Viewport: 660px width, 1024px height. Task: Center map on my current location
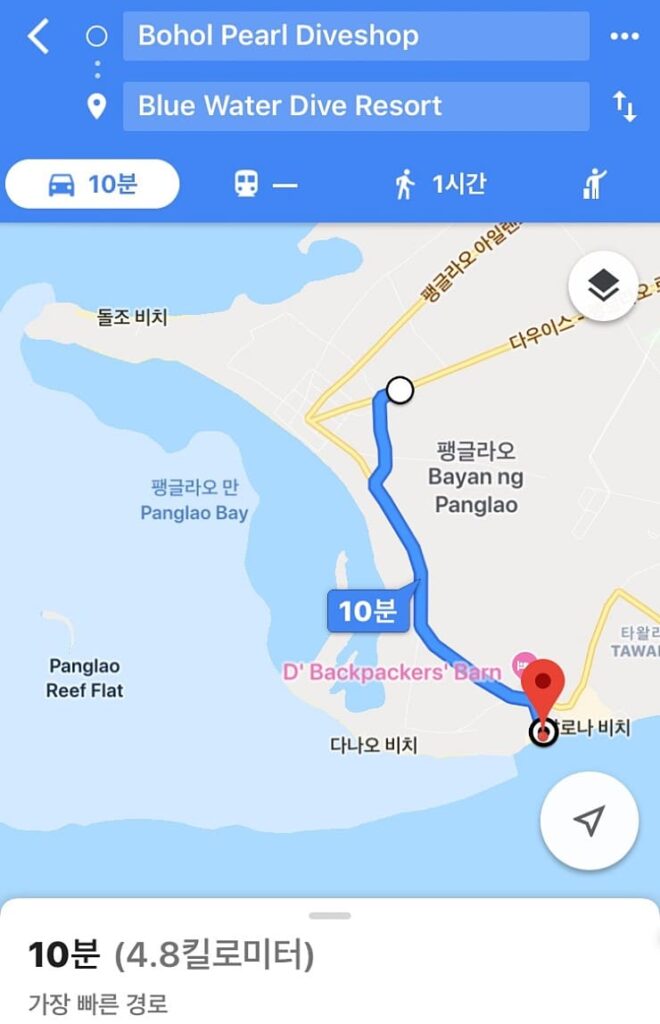point(589,821)
